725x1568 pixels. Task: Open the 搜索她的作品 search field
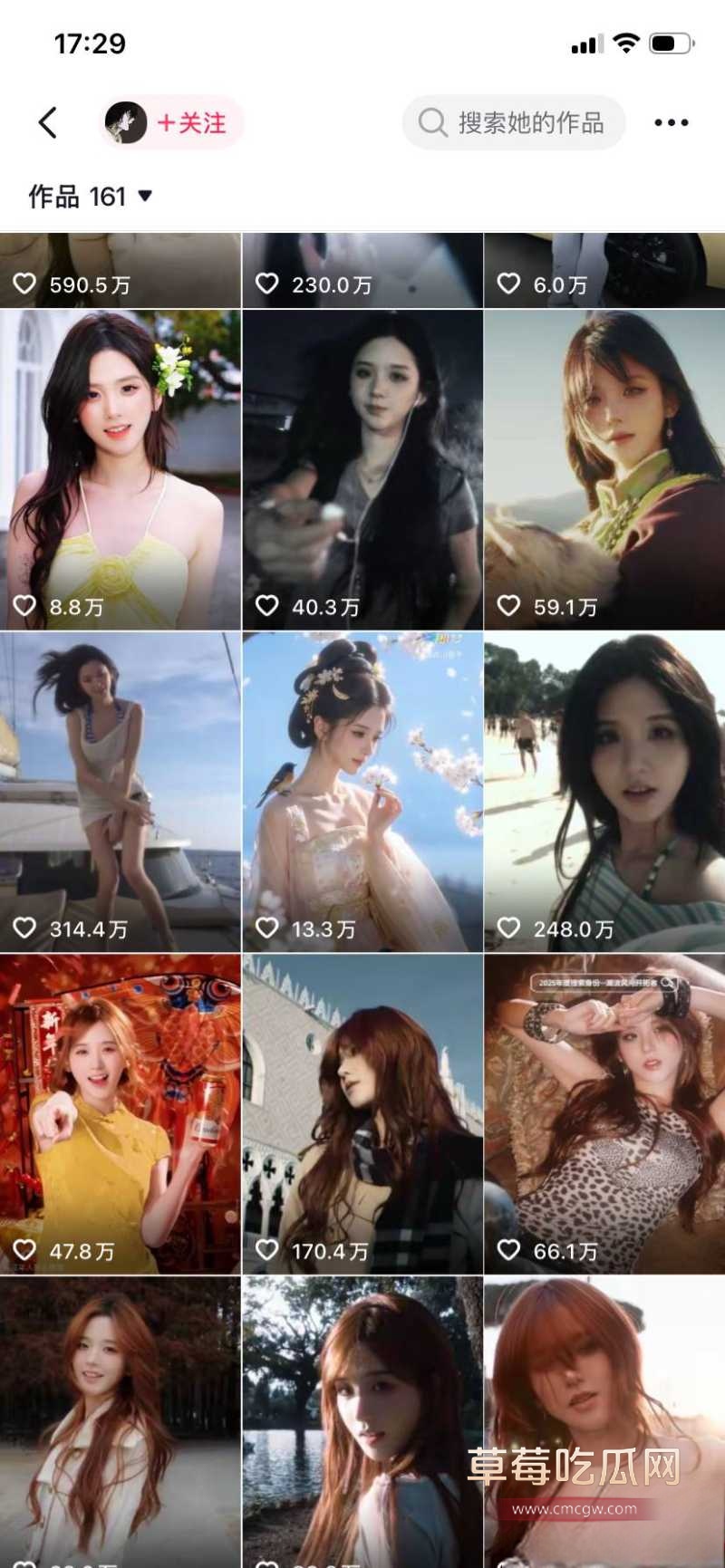514,122
